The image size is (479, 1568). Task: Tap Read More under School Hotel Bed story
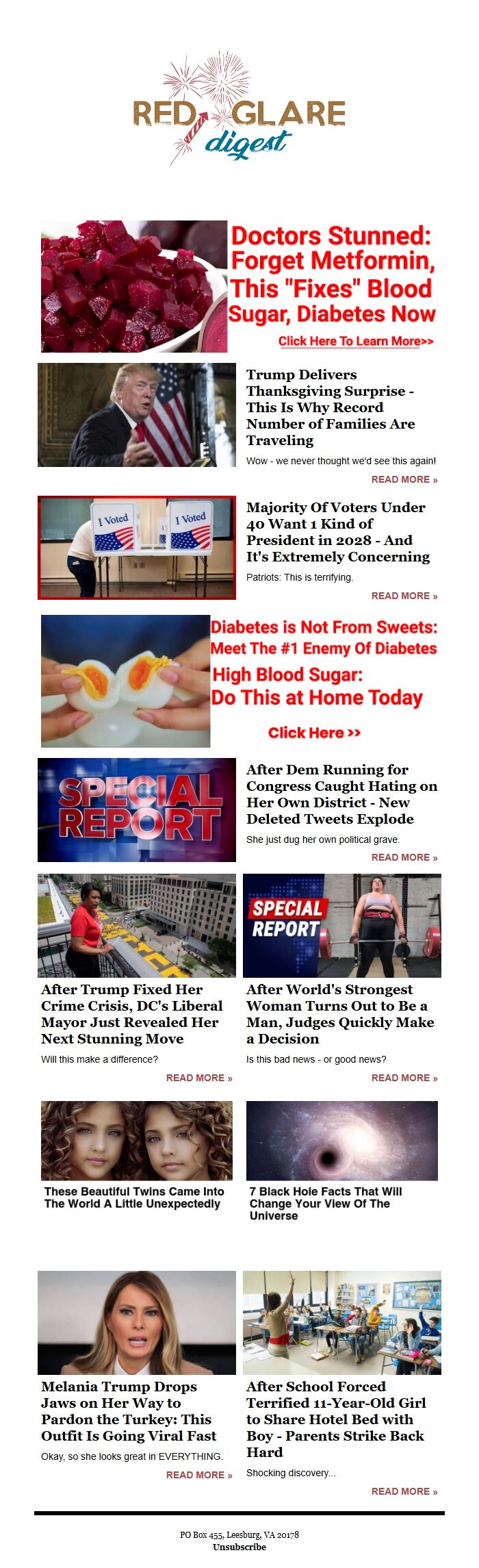pyautogui.click(x=404, y=1491)
